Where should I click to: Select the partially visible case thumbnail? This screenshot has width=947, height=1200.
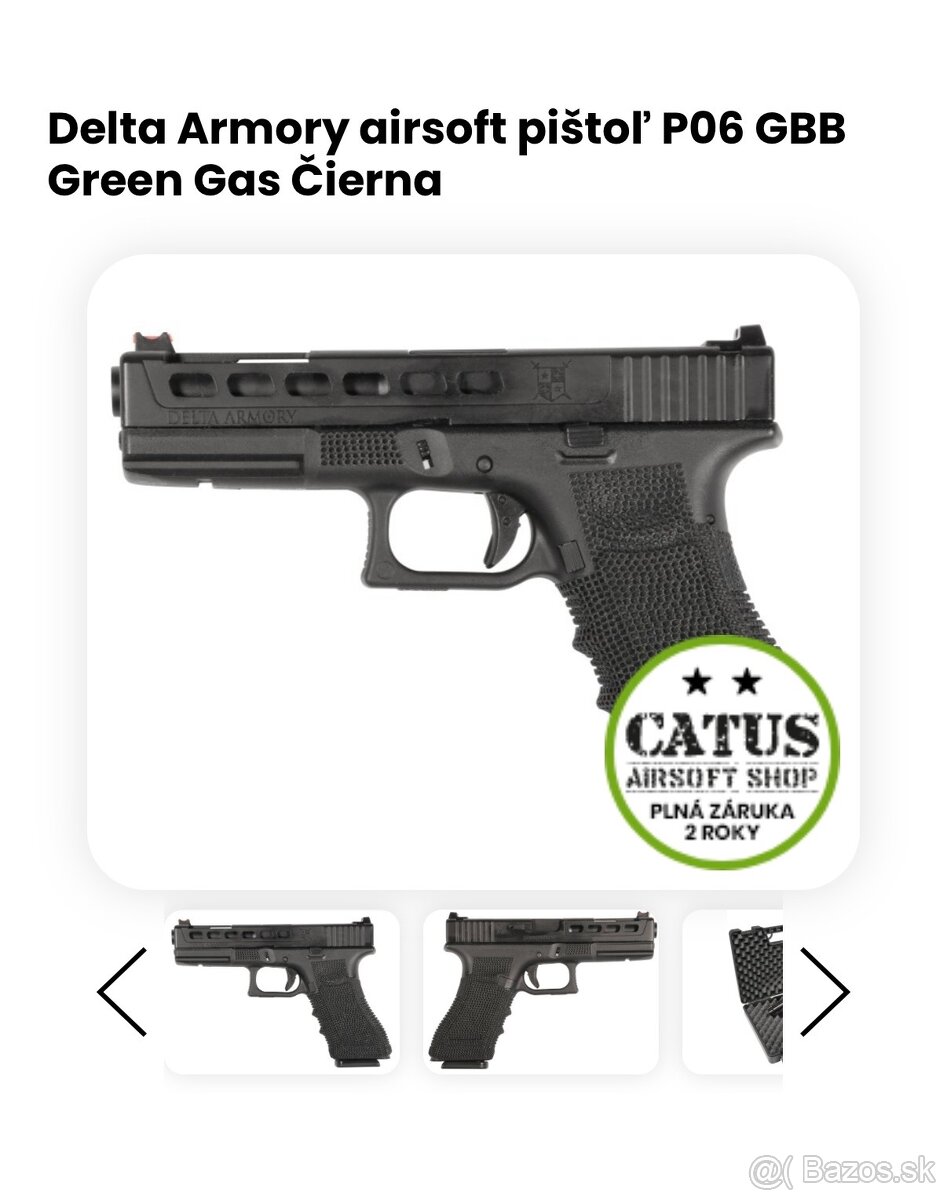tap(740, 992)
